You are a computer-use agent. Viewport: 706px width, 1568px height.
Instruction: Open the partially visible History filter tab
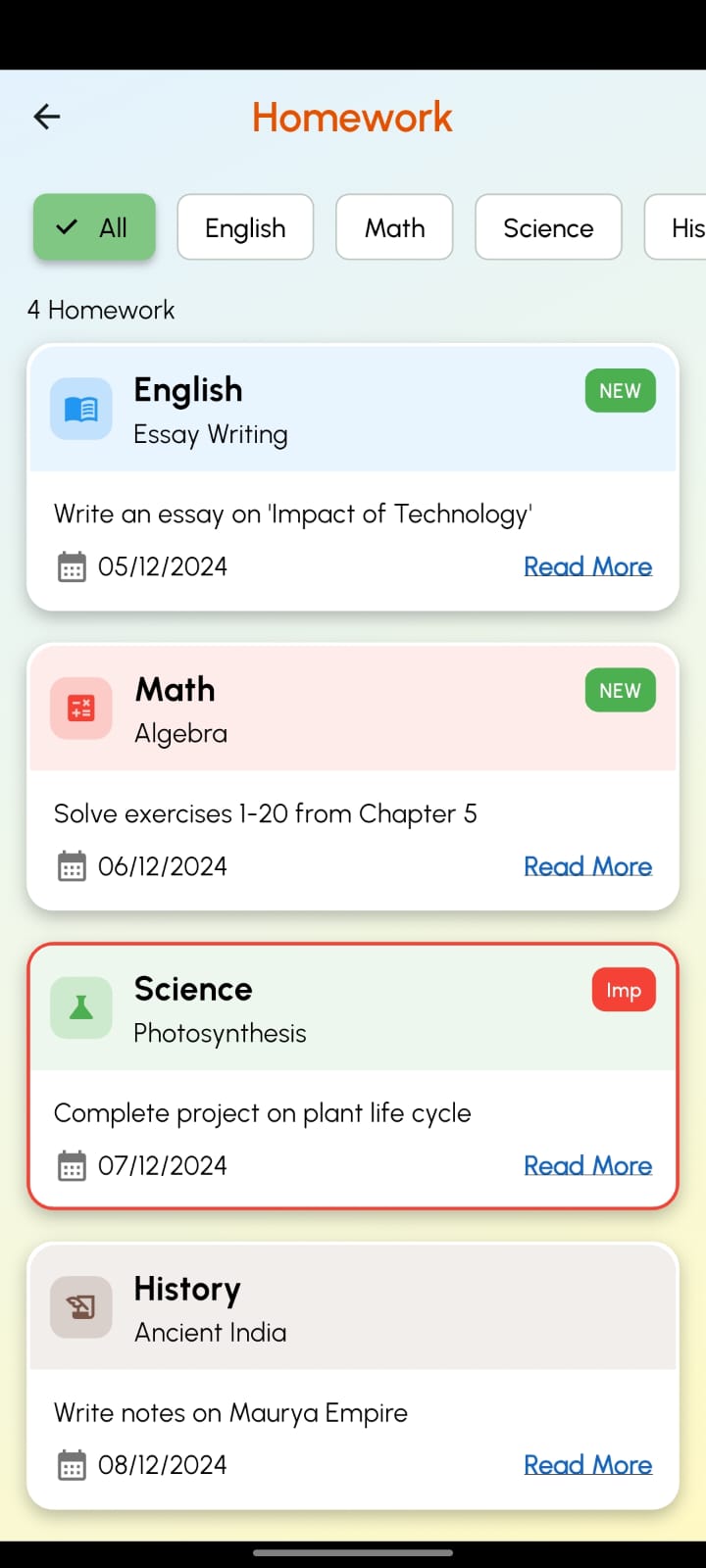point(677,226)
